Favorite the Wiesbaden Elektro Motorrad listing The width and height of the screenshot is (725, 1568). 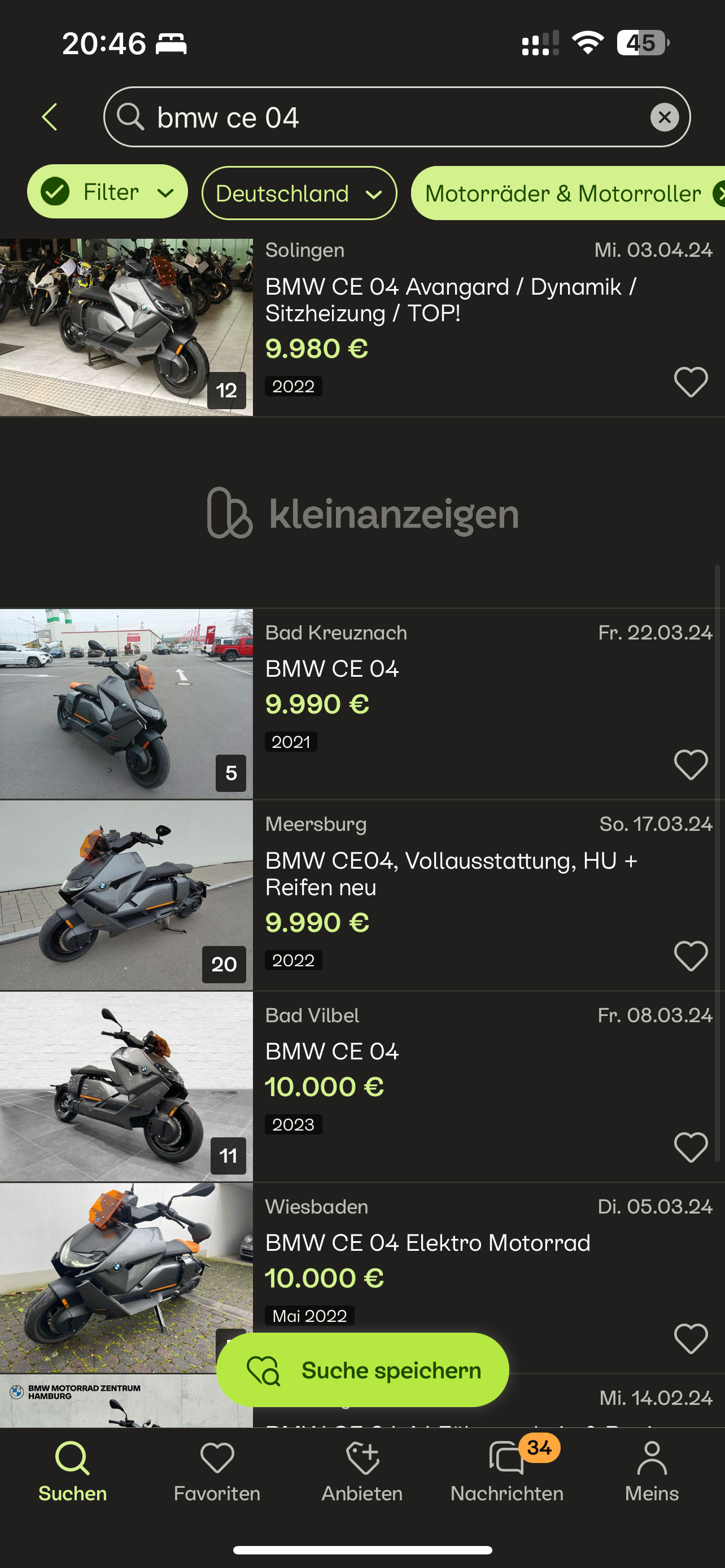click(691, 1338)
